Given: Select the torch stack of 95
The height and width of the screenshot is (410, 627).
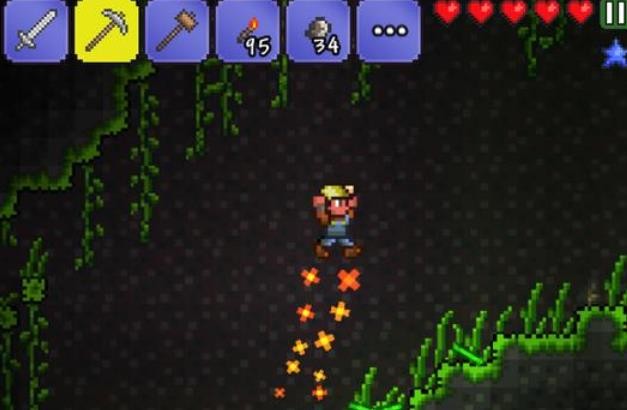Looking at the screenshot, I should click(247, 30).
